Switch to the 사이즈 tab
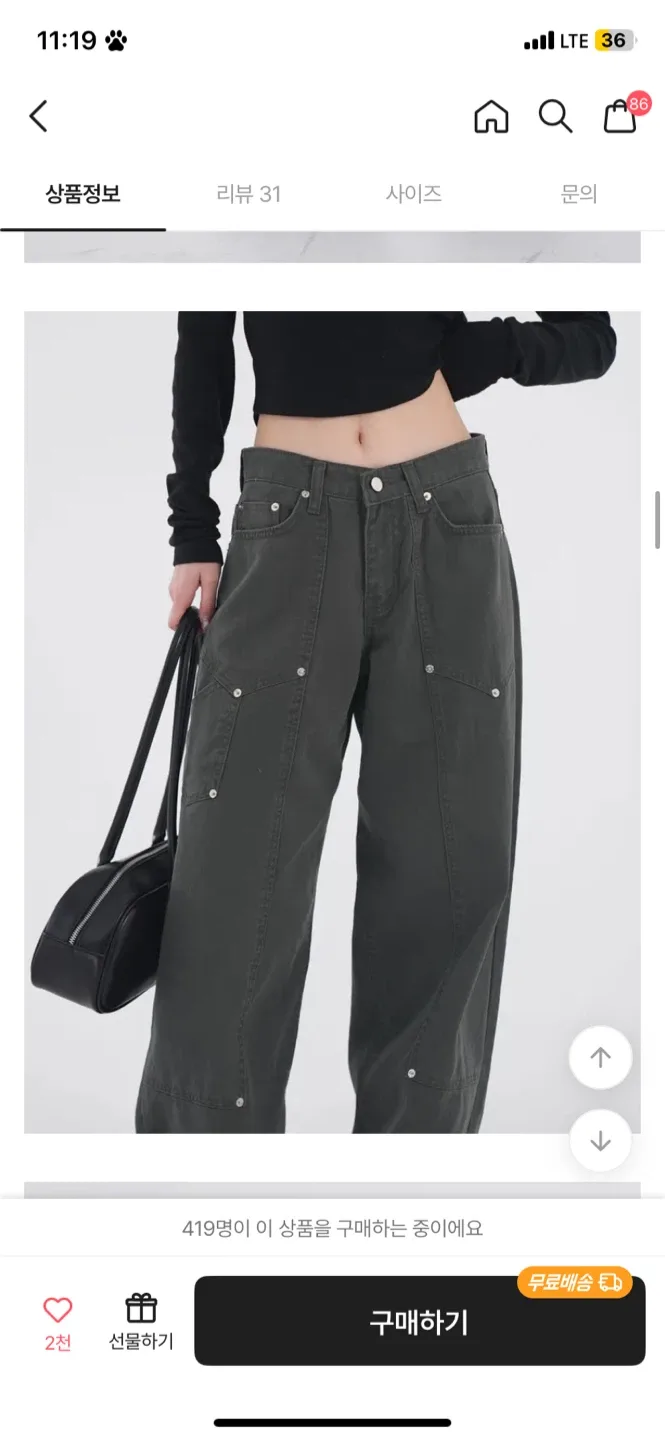 click(x=414, y=194)
